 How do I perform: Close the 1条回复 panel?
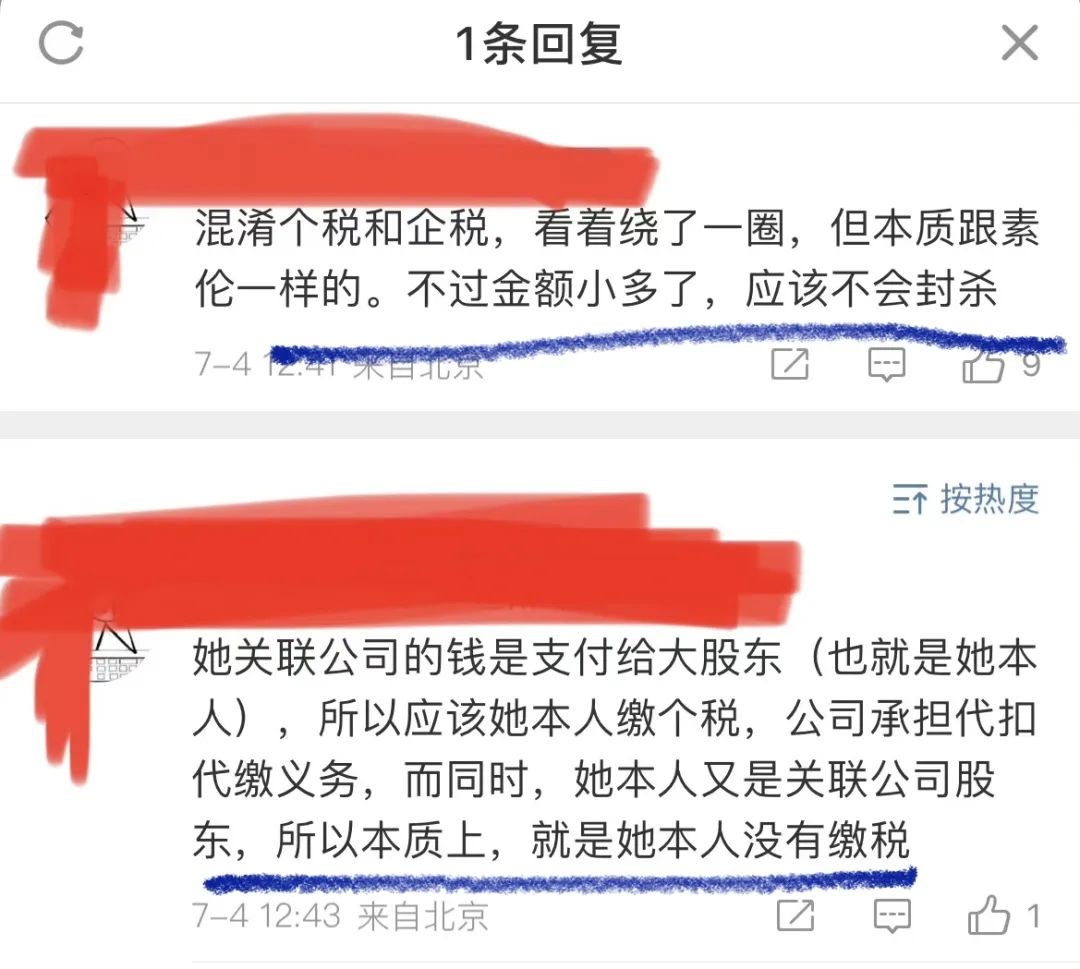1019,44
